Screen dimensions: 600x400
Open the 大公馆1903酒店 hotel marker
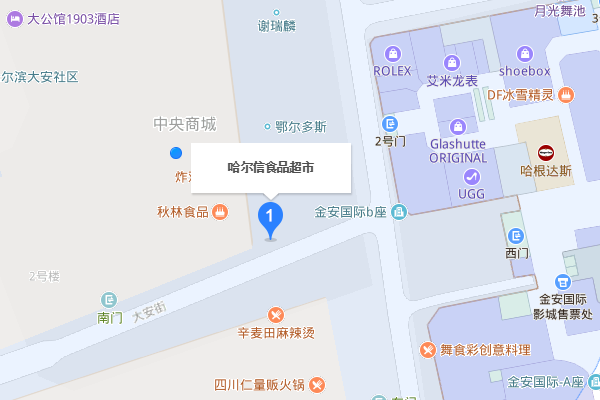15,18
